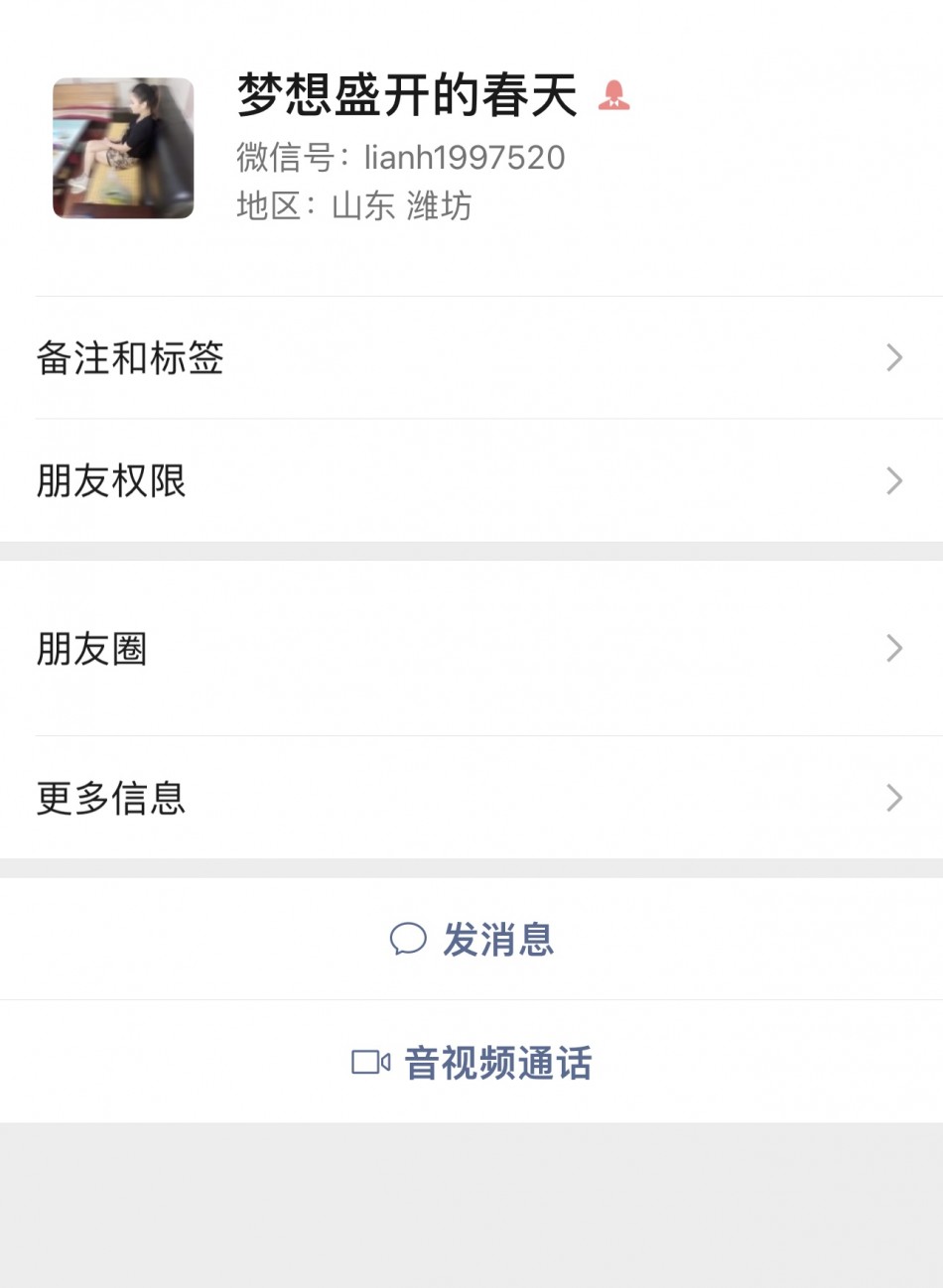Show 更多信息 about this contact
Viewport: 943px width, 1288px height.
coord(471,798)
